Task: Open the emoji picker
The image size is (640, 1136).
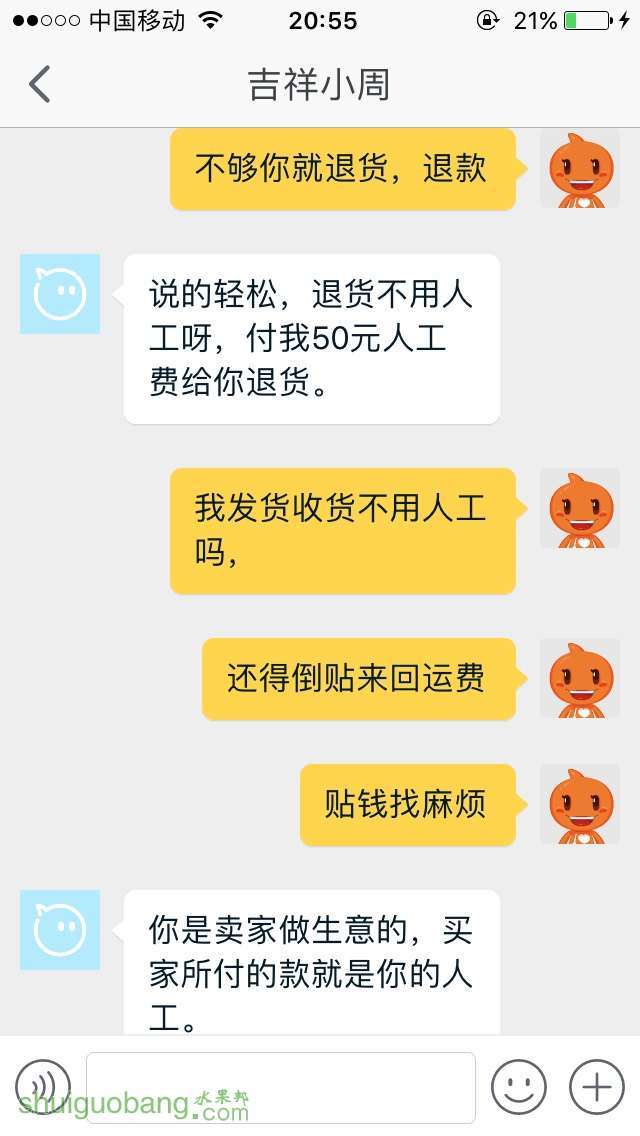Action: 519,1087
